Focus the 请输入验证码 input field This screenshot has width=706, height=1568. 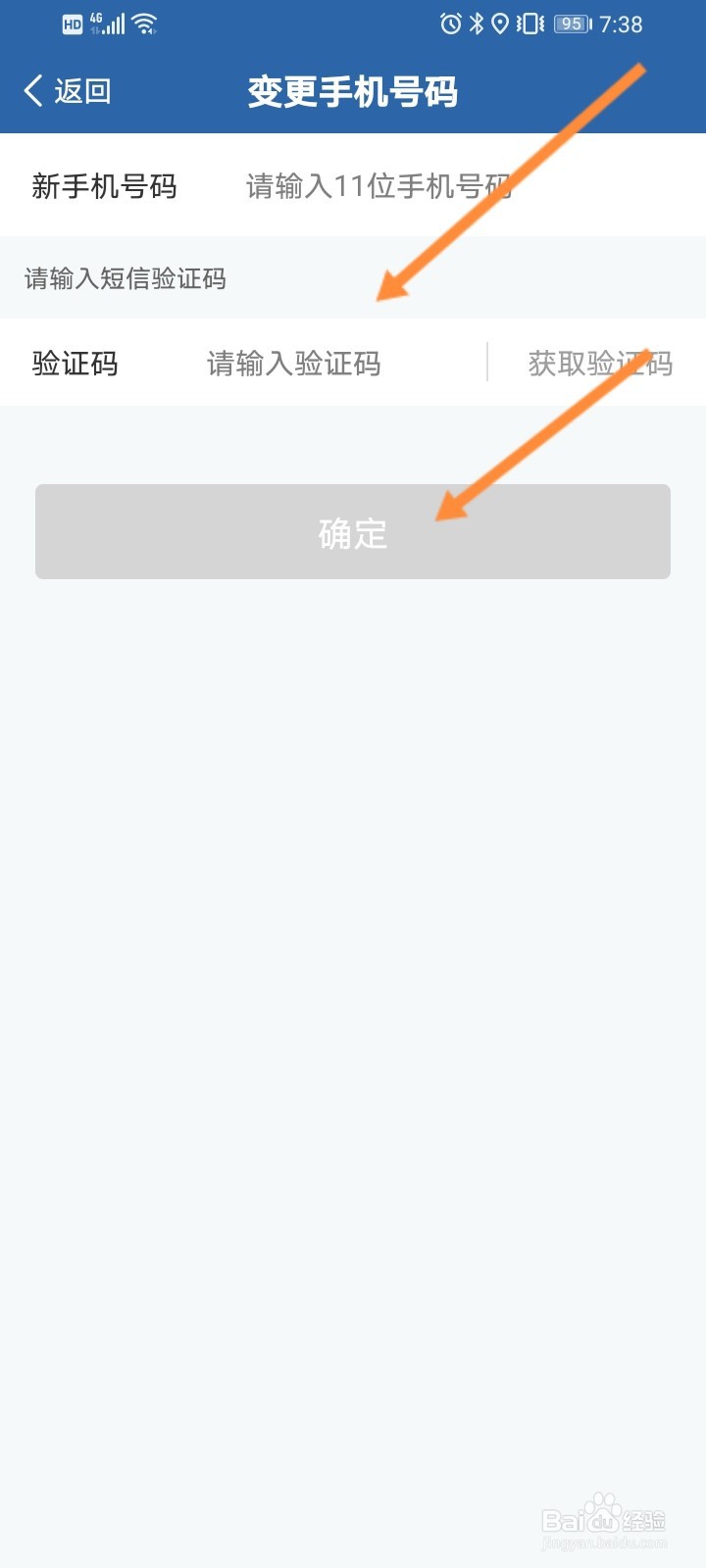pyautogui.click(x=294, y=364)
